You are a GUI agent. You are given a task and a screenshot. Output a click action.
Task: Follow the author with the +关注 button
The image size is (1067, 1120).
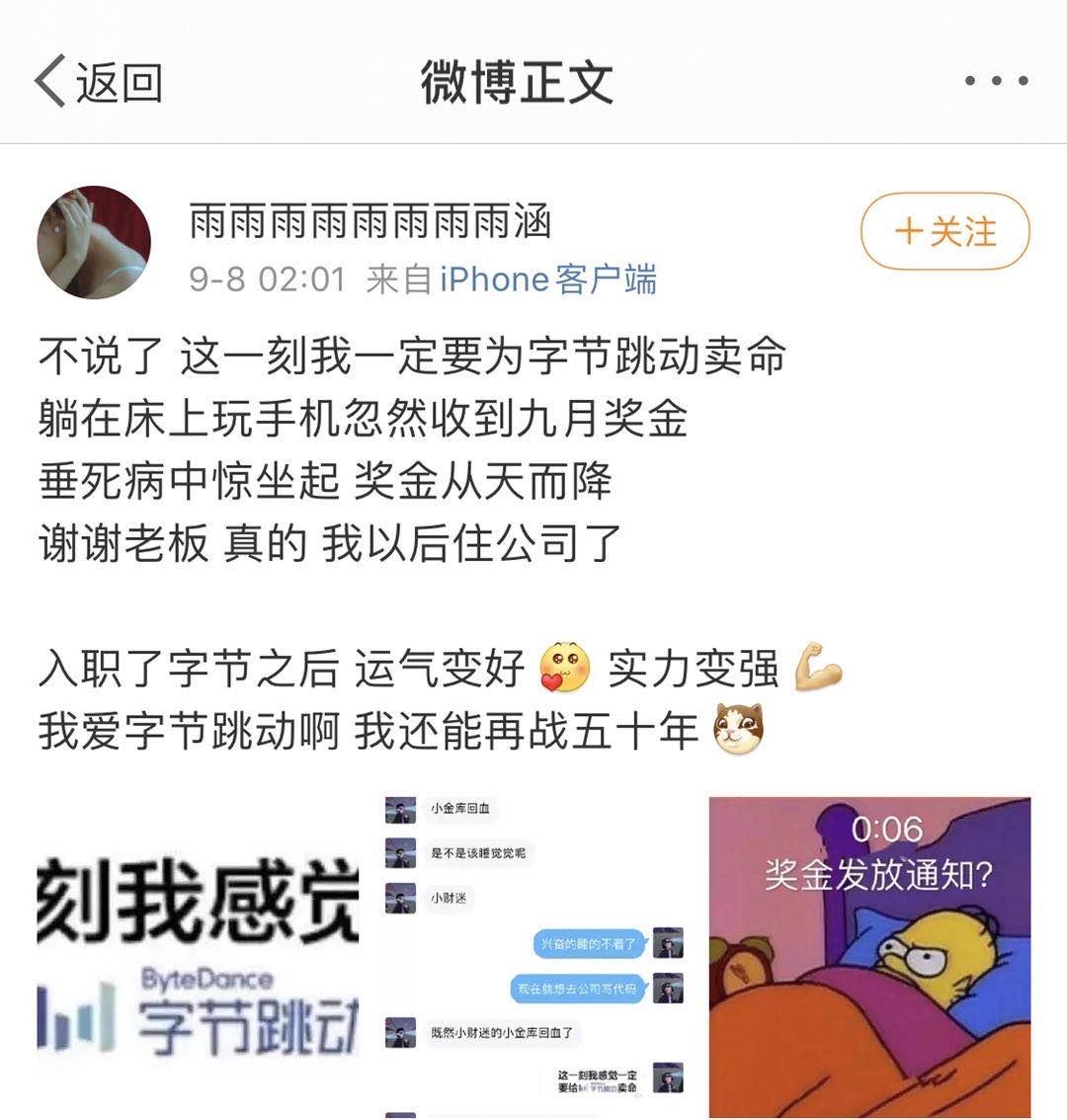(x=944, y=232)
